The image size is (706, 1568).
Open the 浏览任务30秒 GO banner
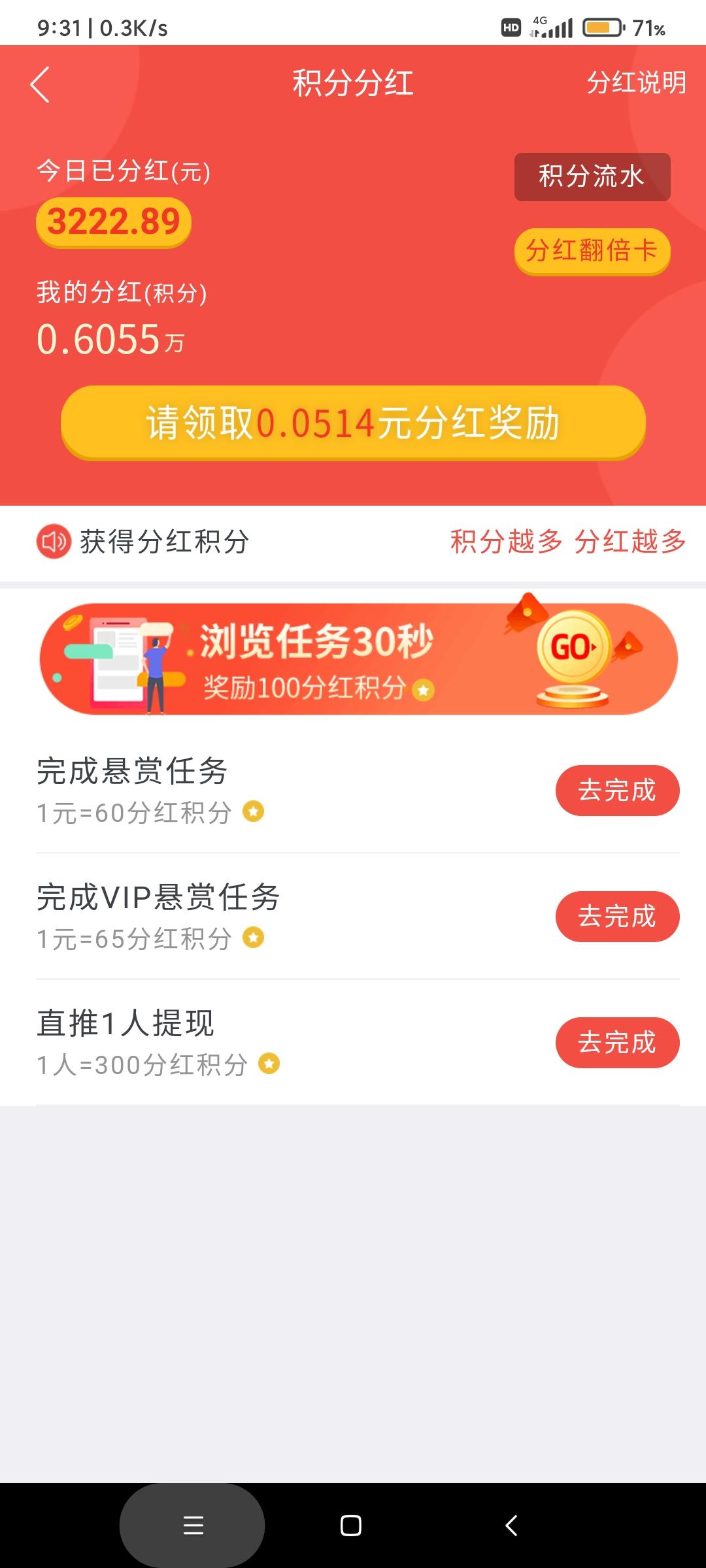[358, 659]
